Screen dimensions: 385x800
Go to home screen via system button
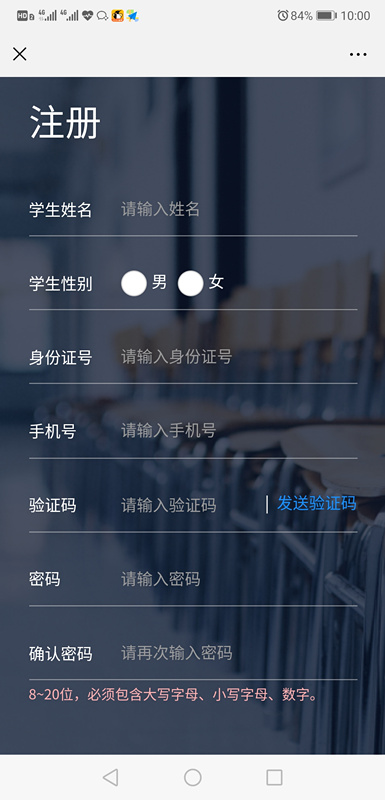[193, 778]
